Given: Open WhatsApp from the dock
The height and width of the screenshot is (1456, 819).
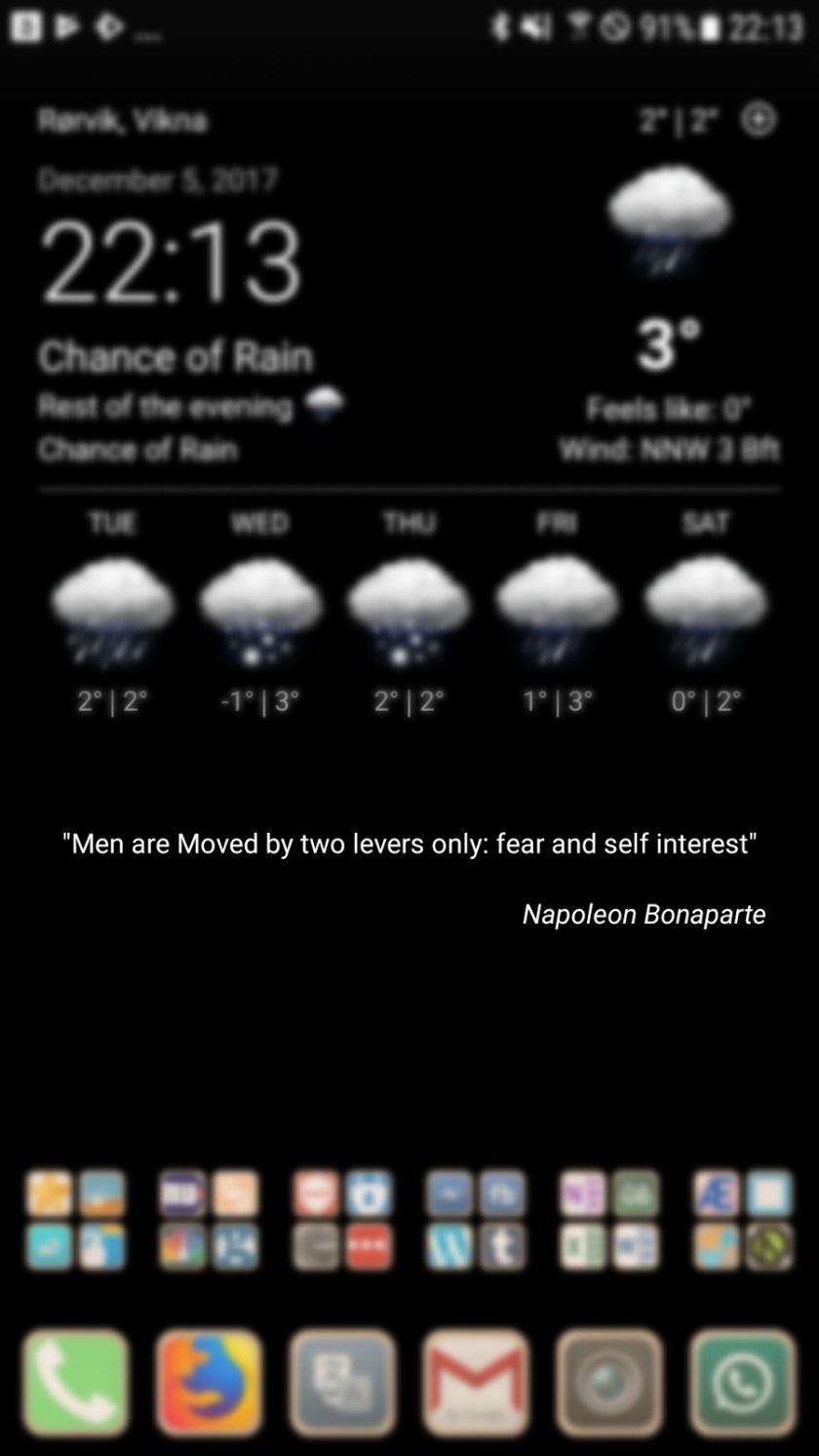Looking at the screenshot, I should [x=743, y=1382].
